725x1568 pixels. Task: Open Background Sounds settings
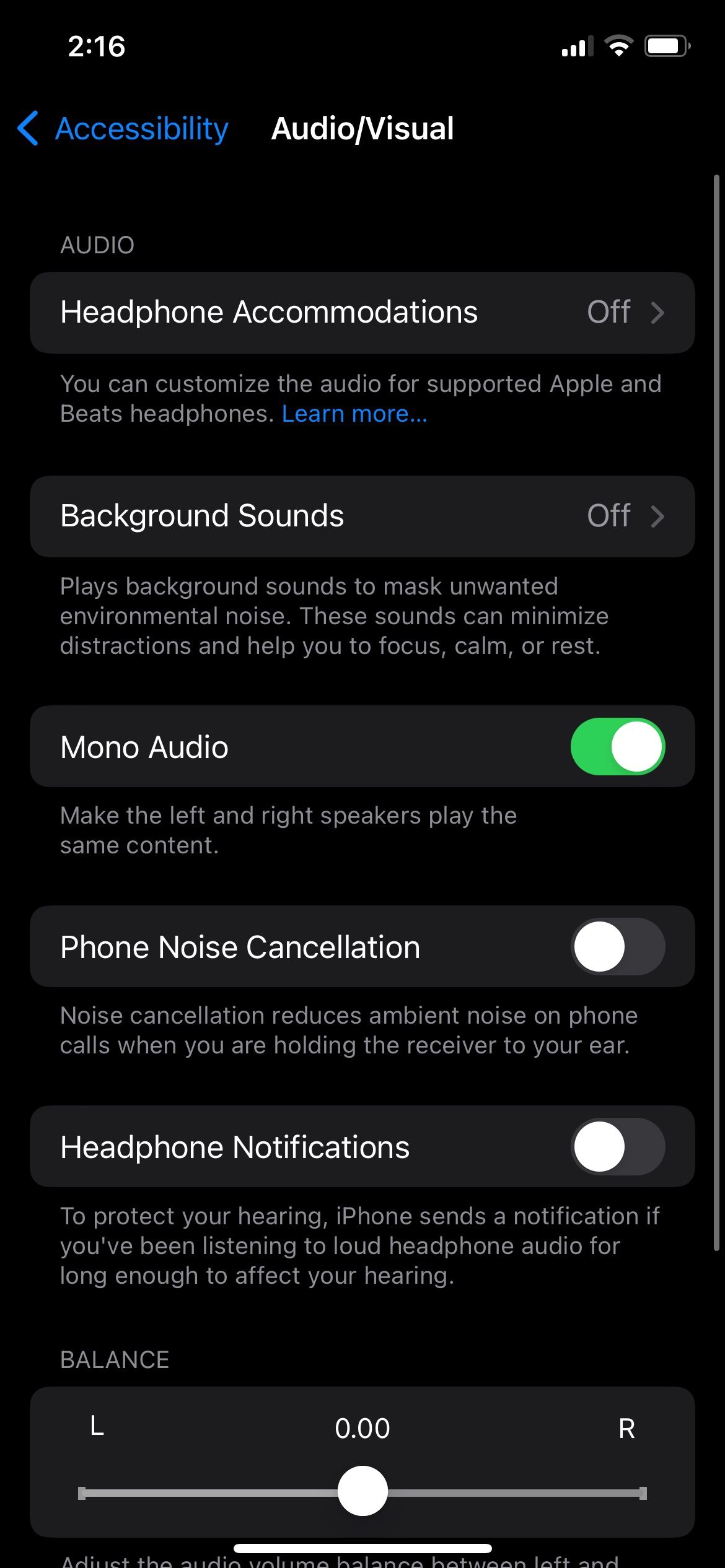click(362, 516)
